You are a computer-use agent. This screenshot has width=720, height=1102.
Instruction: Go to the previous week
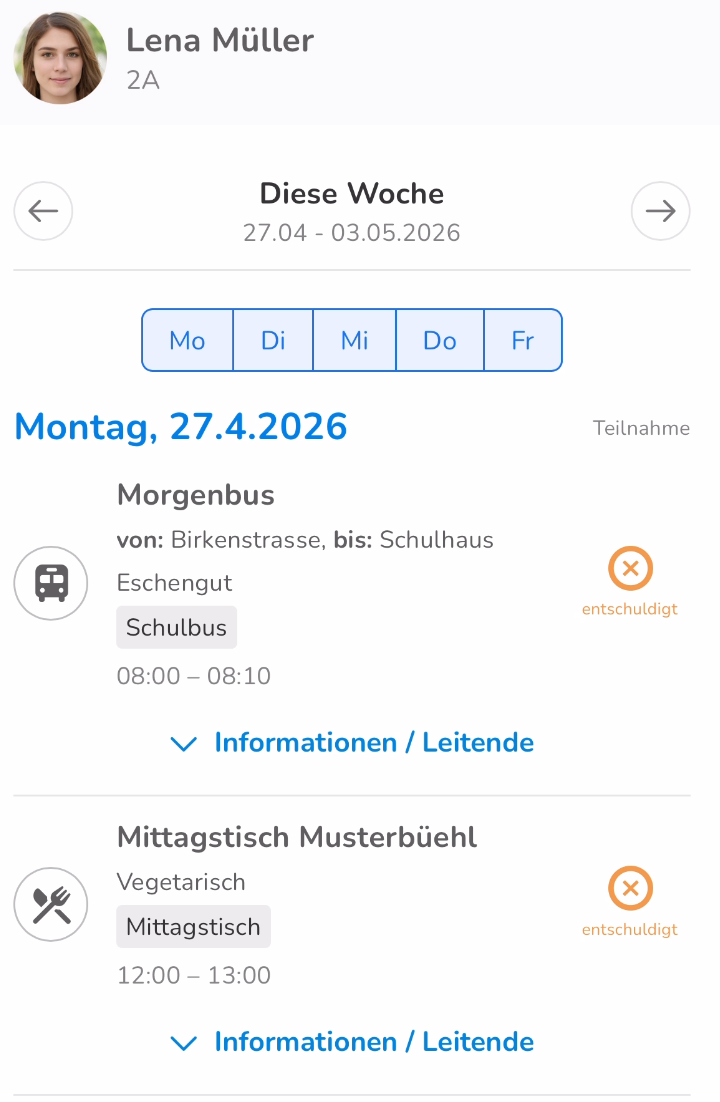[x=43, y=211]
